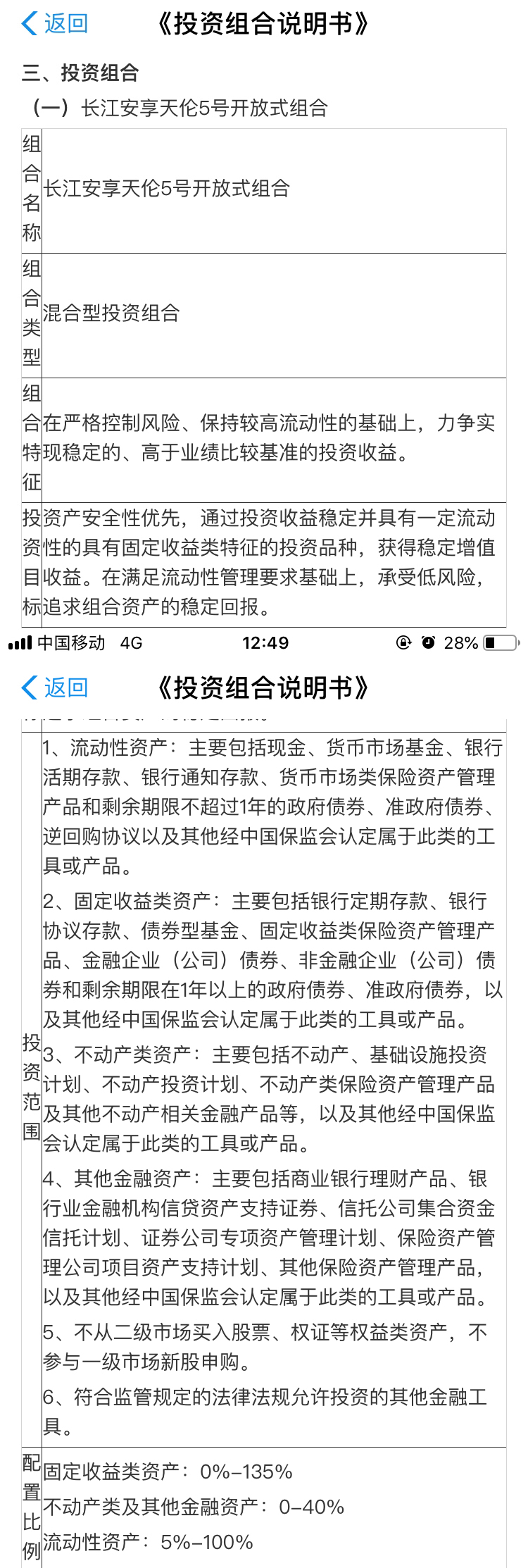Image resolution: width=528 pixels, height=1568 pixels.
Task: Select the 《投资组合说明书》 title on top bar
Action: click(x=264, y=23)
